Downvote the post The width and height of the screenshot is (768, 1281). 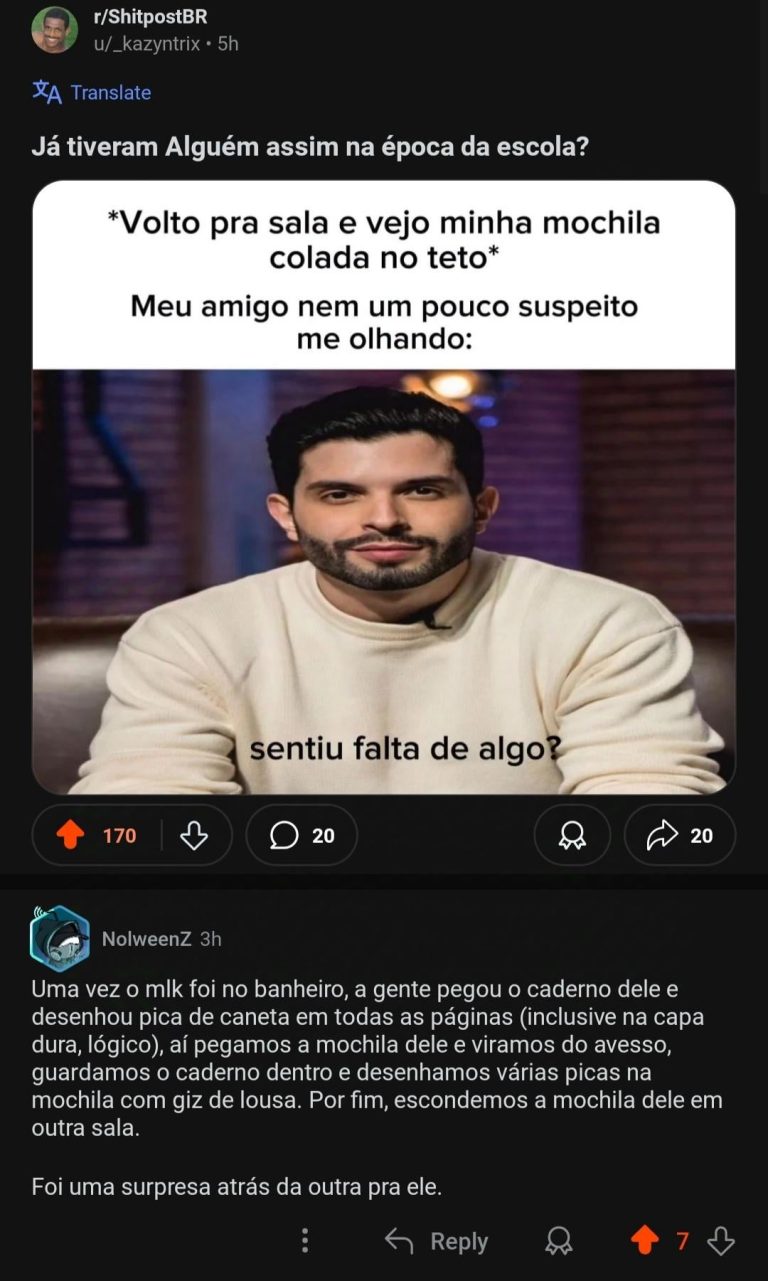point(194,835)
